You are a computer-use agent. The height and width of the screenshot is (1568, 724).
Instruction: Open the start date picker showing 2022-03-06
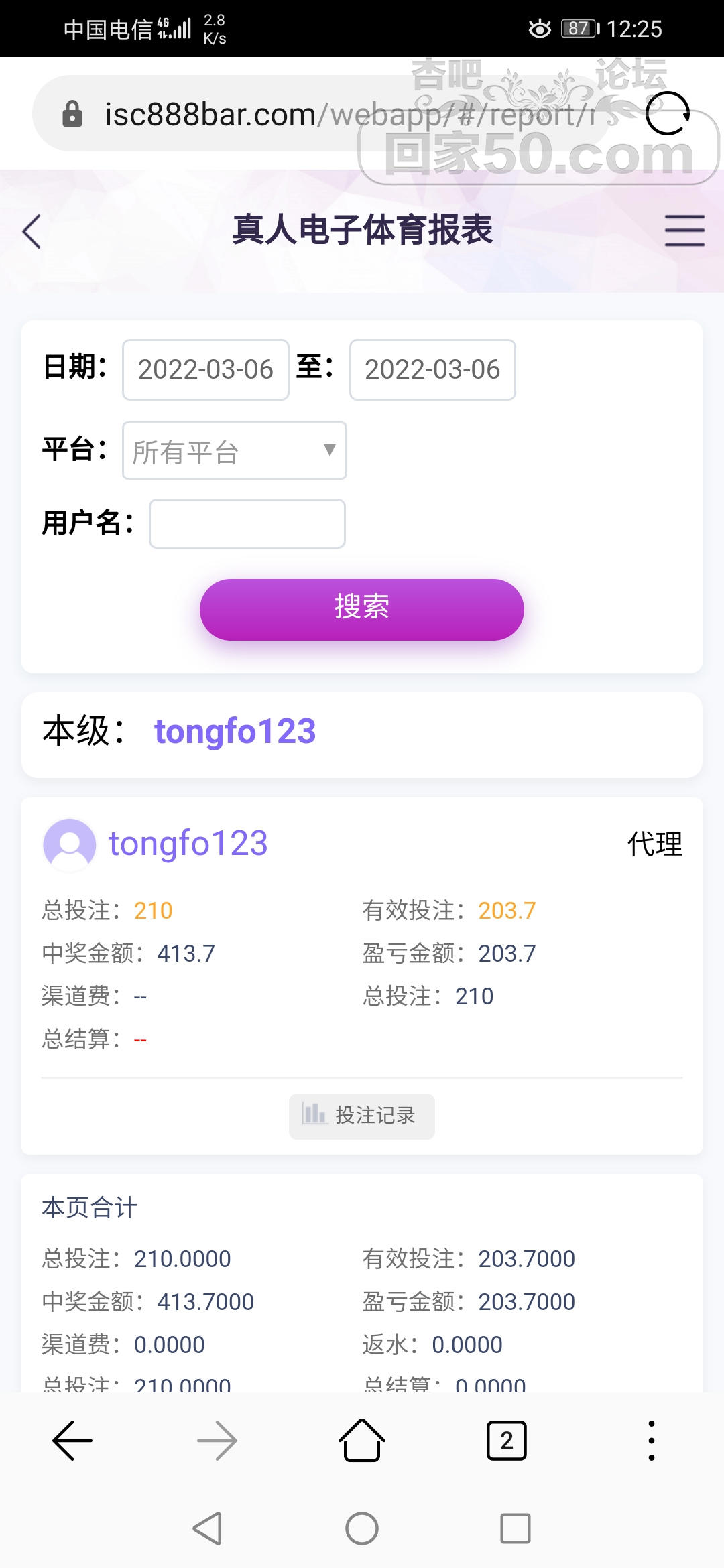205,369
